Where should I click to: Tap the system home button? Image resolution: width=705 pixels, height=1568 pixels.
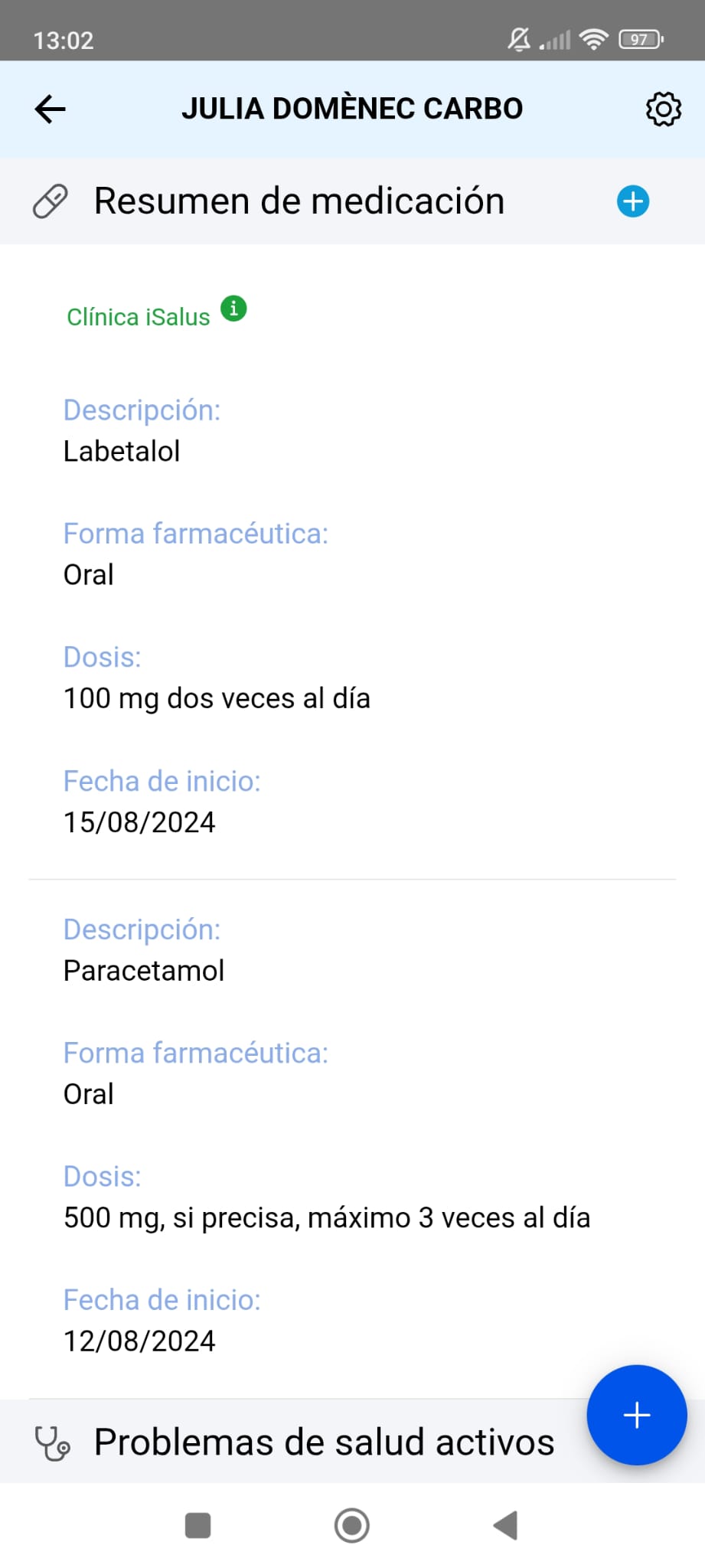[352, 1525]
